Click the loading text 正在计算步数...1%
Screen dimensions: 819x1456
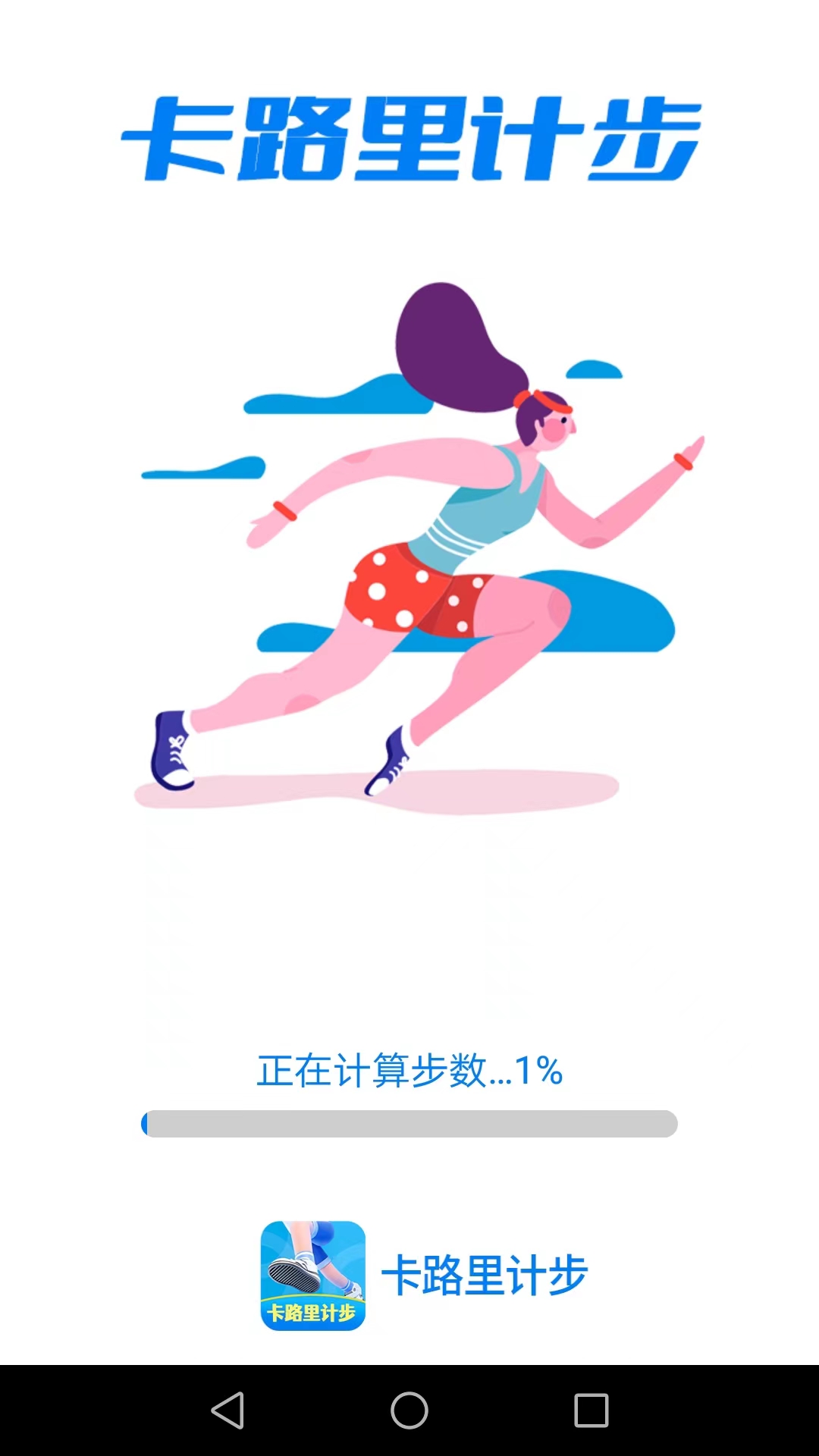point(409,1072)
